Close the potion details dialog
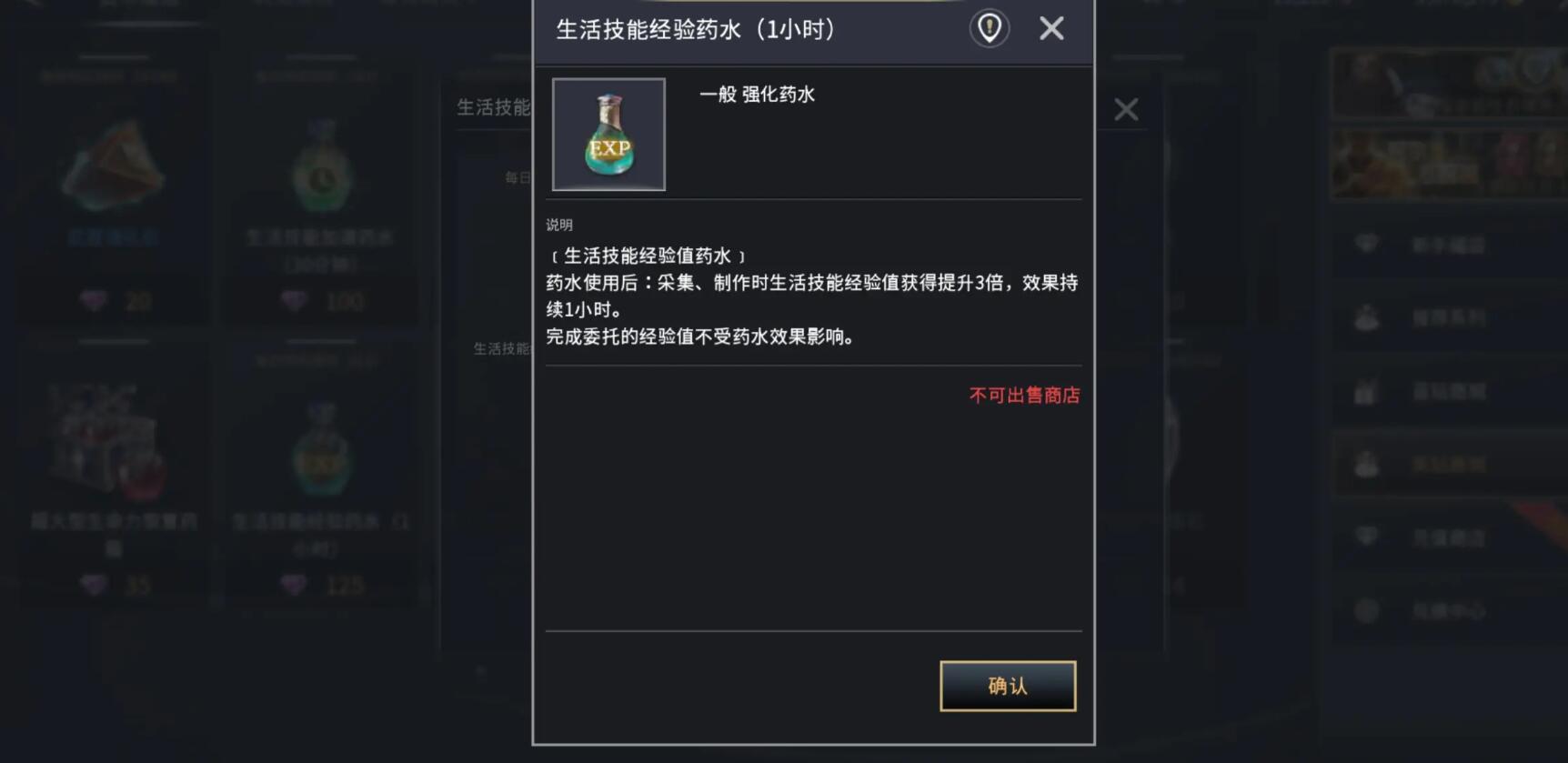1568x763 pixels. [x=1051, y=29]
